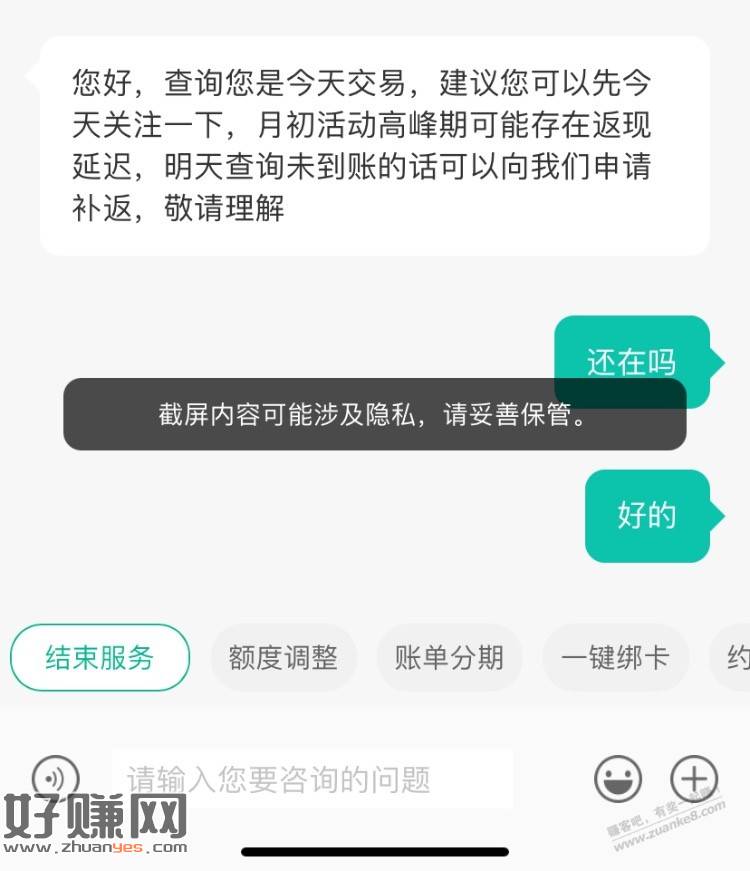Choose the 一键绑卡 chip

pyautogui.click(x=615, y=658)
